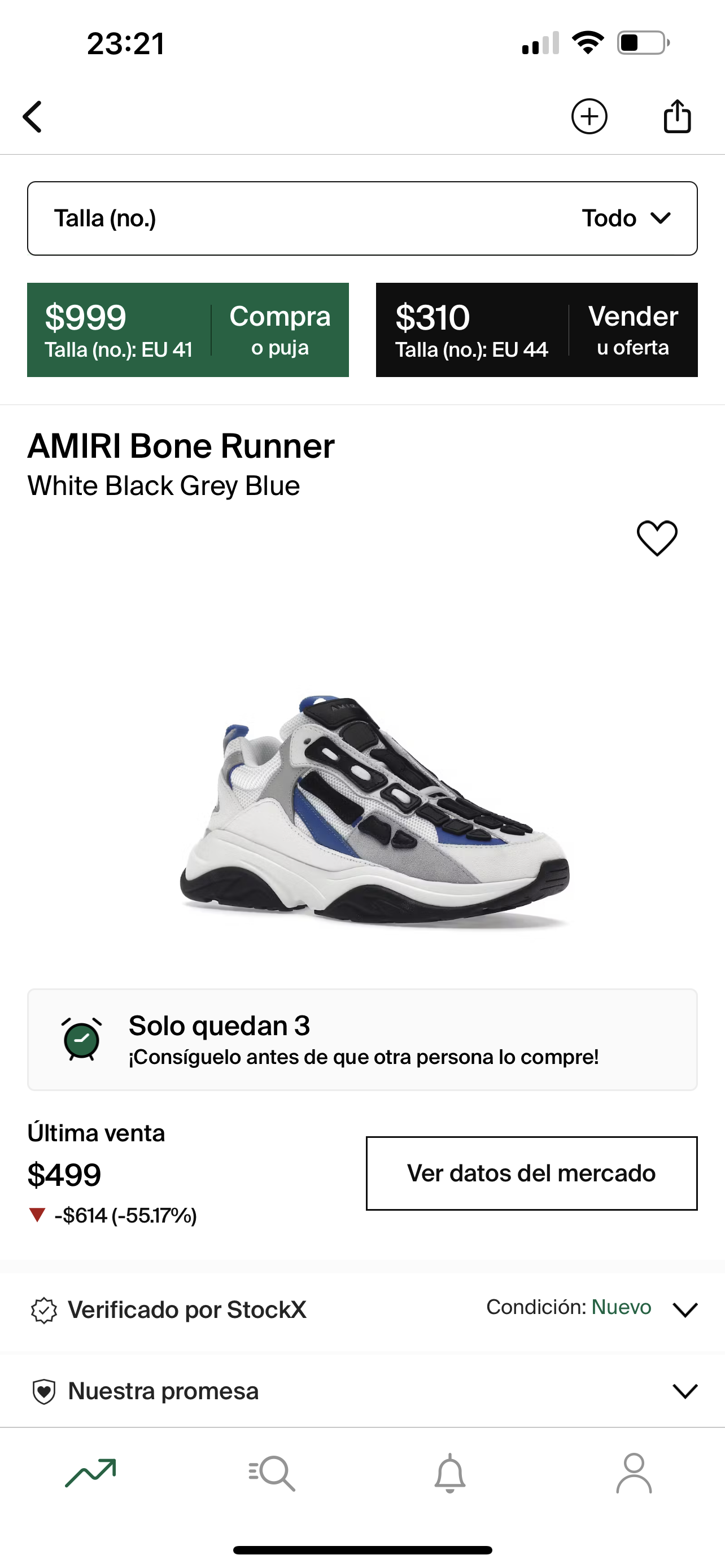725x1568 pixels.
Task: Switch to the trending chart tab
Action: [91, 1474]
